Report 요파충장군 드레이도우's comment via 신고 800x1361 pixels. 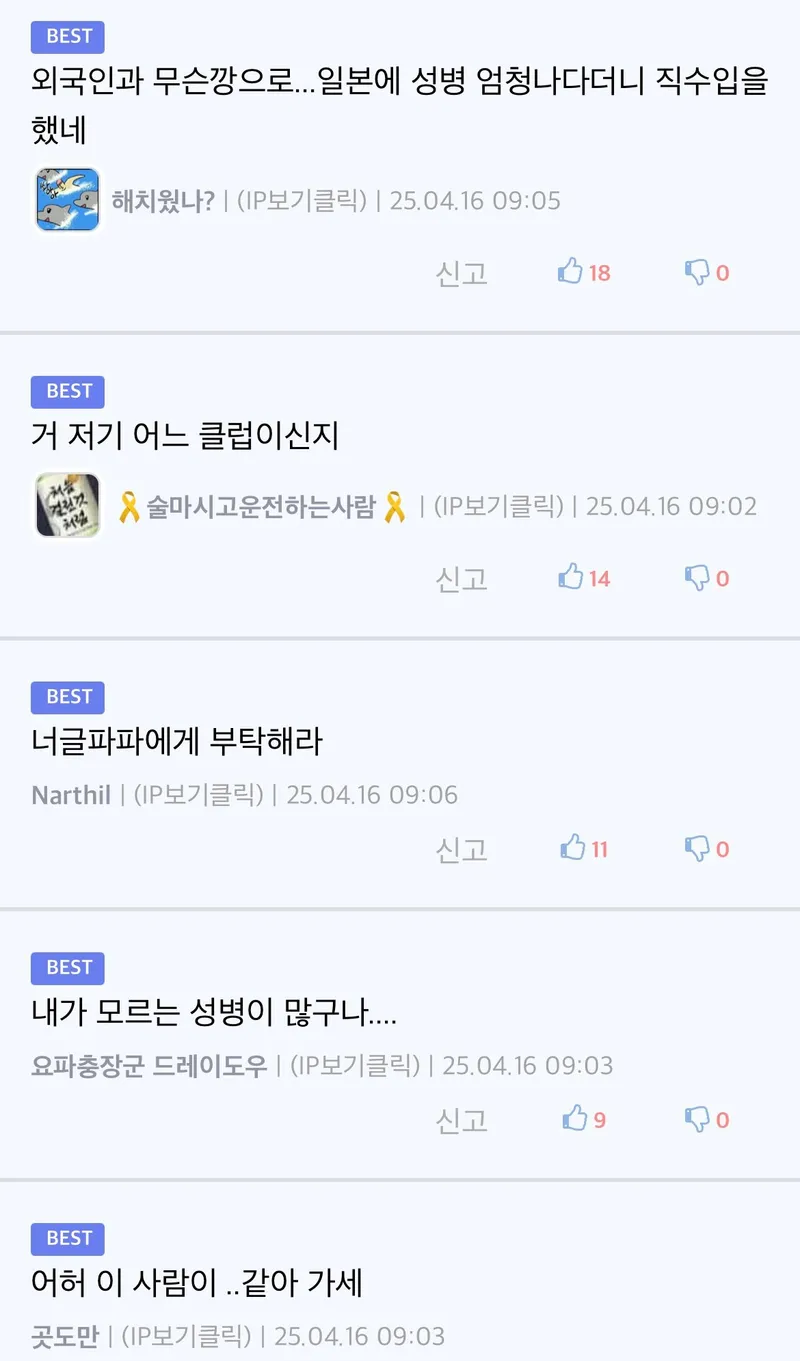point(461,1120)
